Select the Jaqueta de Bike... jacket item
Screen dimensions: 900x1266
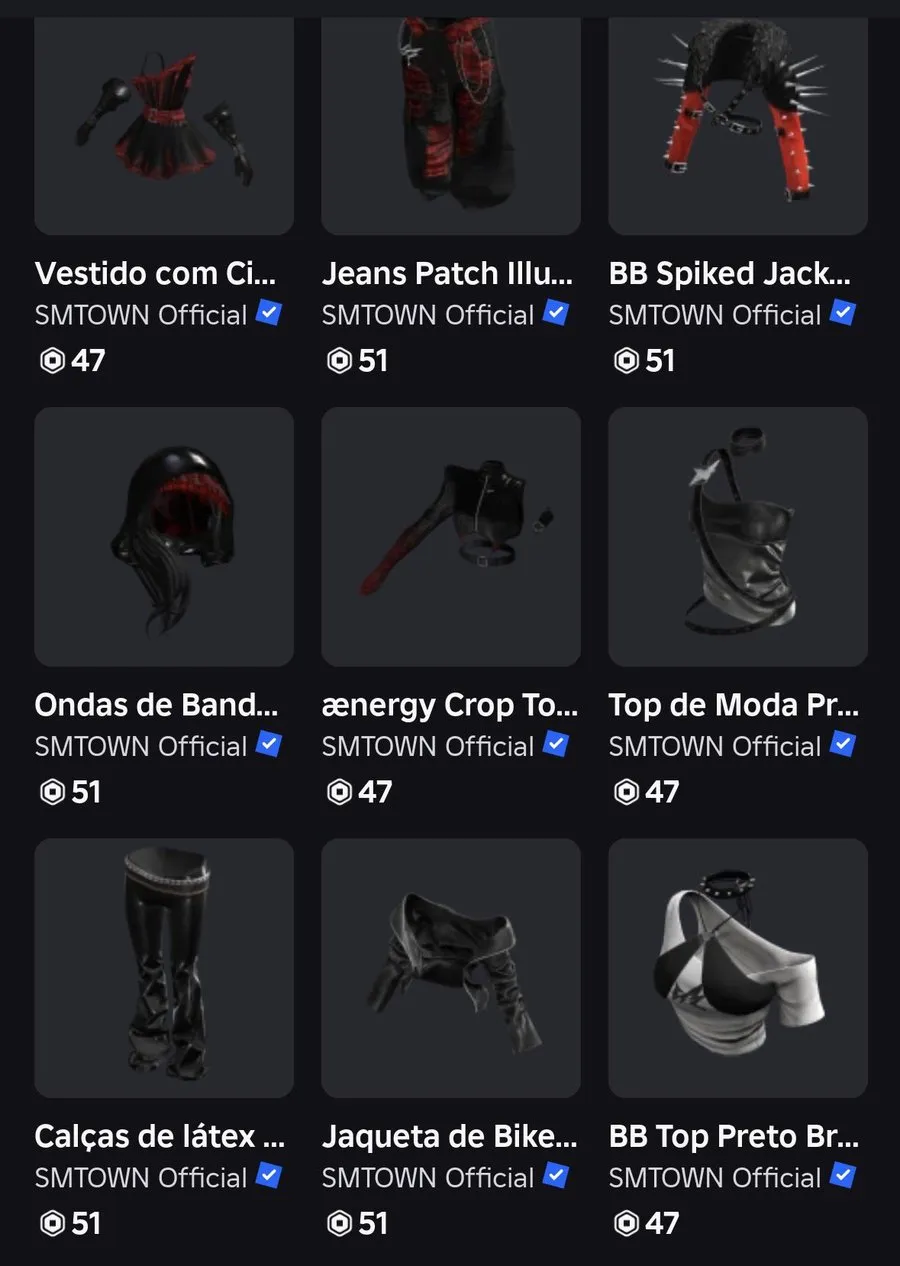pyautogui.click(x=451, y=968)
